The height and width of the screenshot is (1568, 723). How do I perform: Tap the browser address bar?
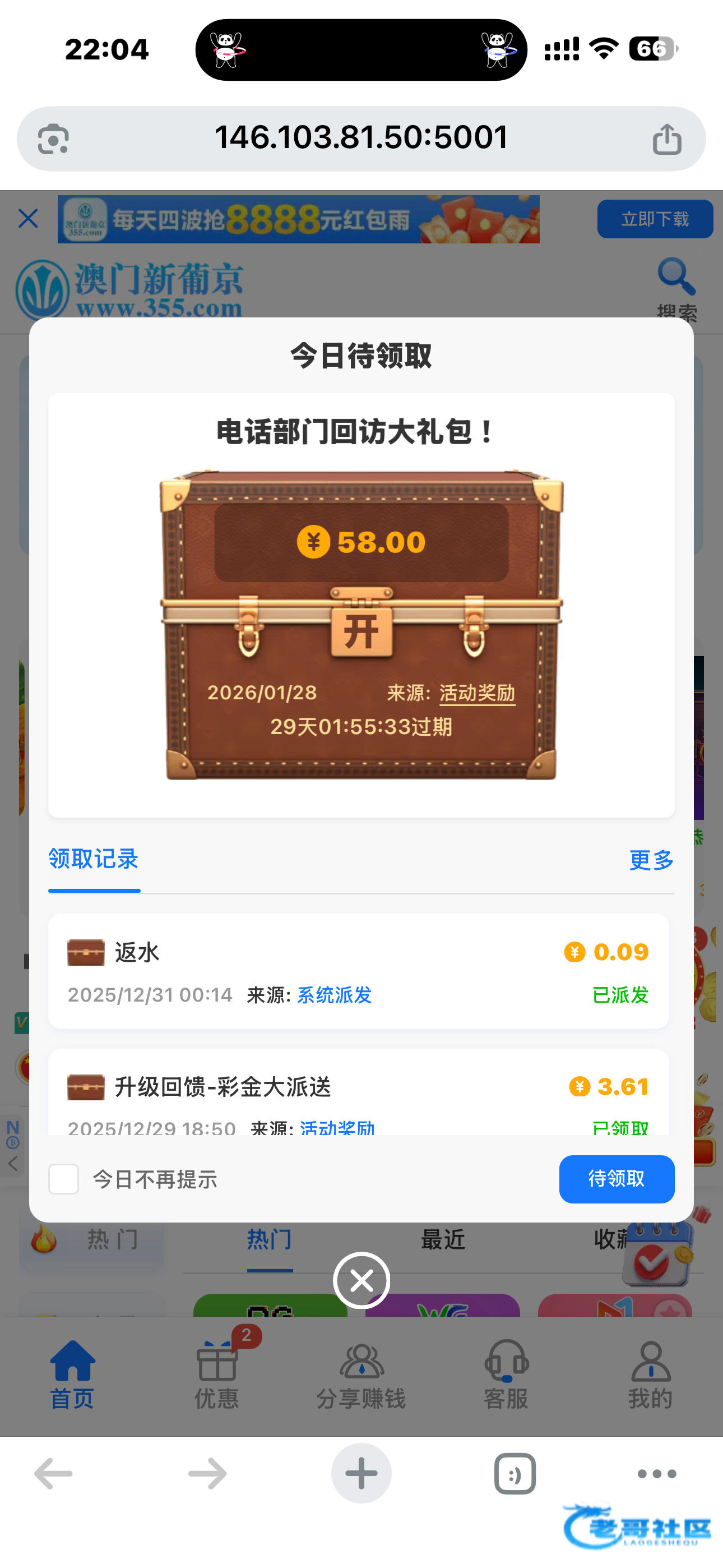pos(361,137)
